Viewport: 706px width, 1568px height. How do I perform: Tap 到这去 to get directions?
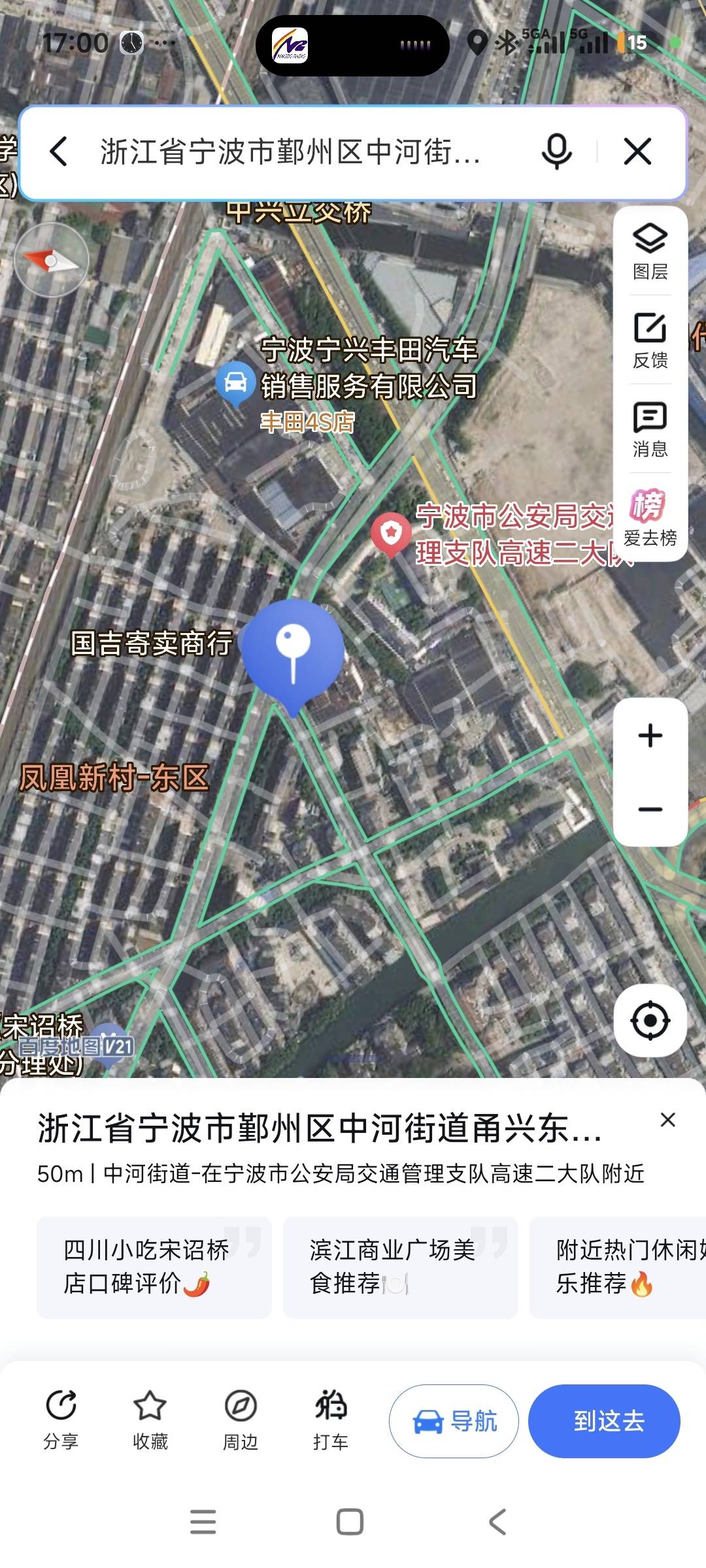click(x=604, y=1421)
